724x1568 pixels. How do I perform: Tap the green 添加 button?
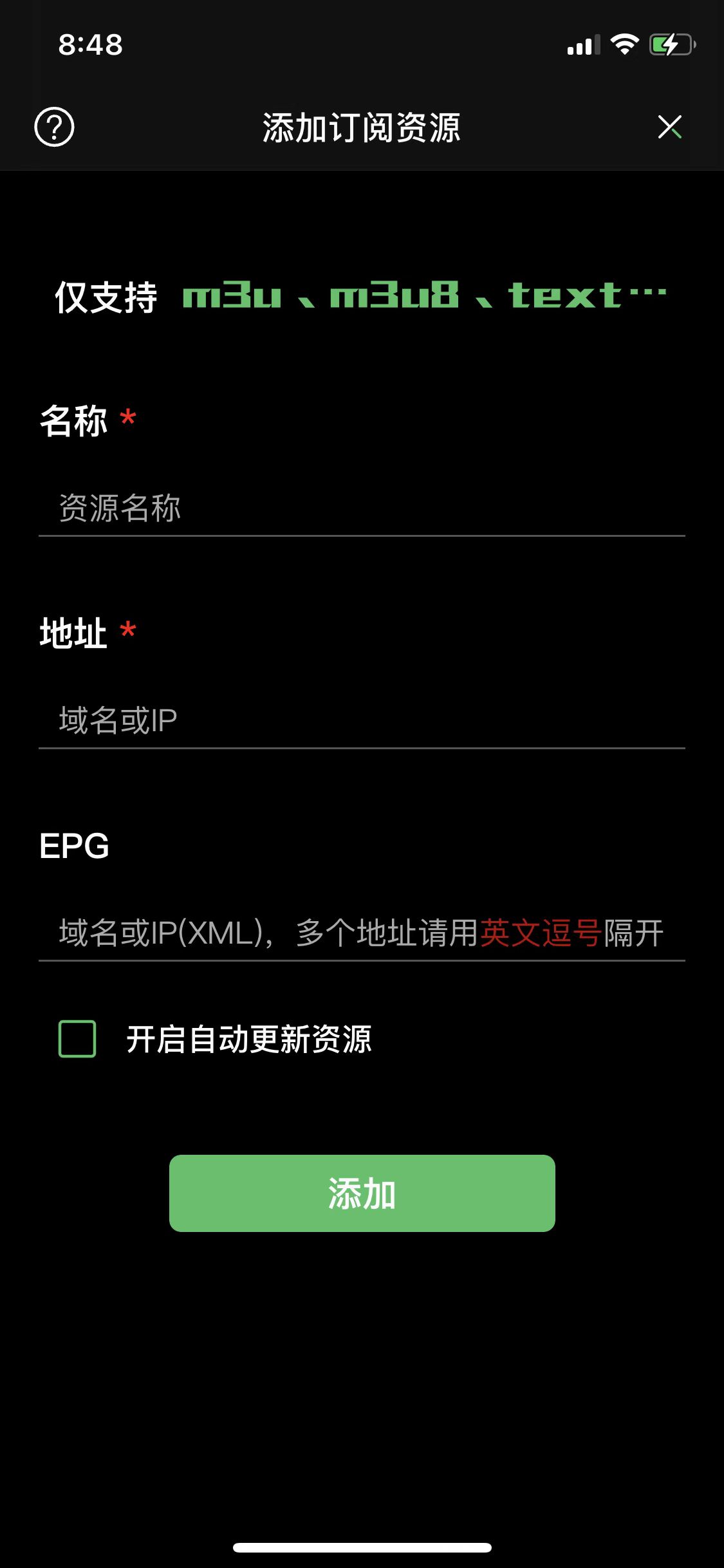pyautogui.click(x=362, y=1193)
